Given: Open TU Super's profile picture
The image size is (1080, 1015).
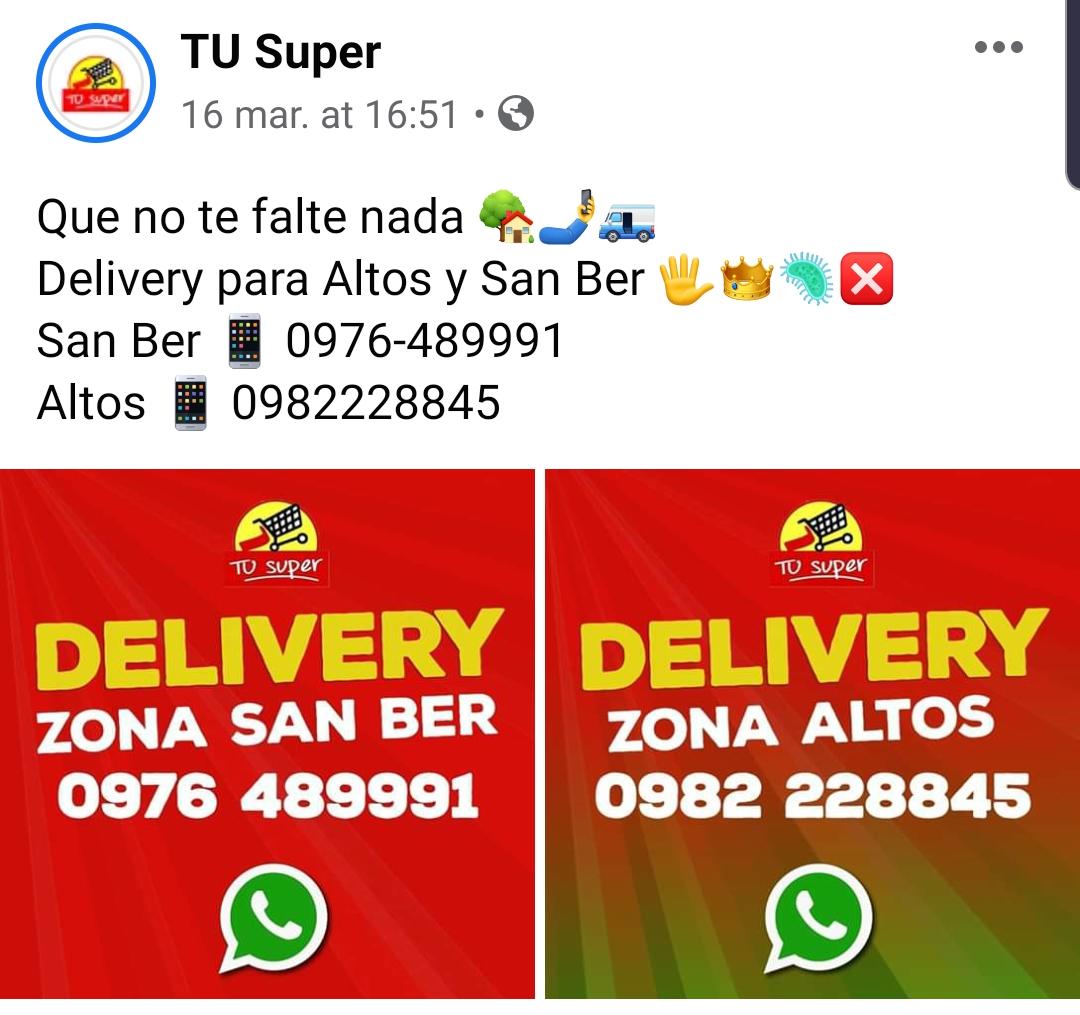Looking at the screenshot, I should tap(96, 83).
